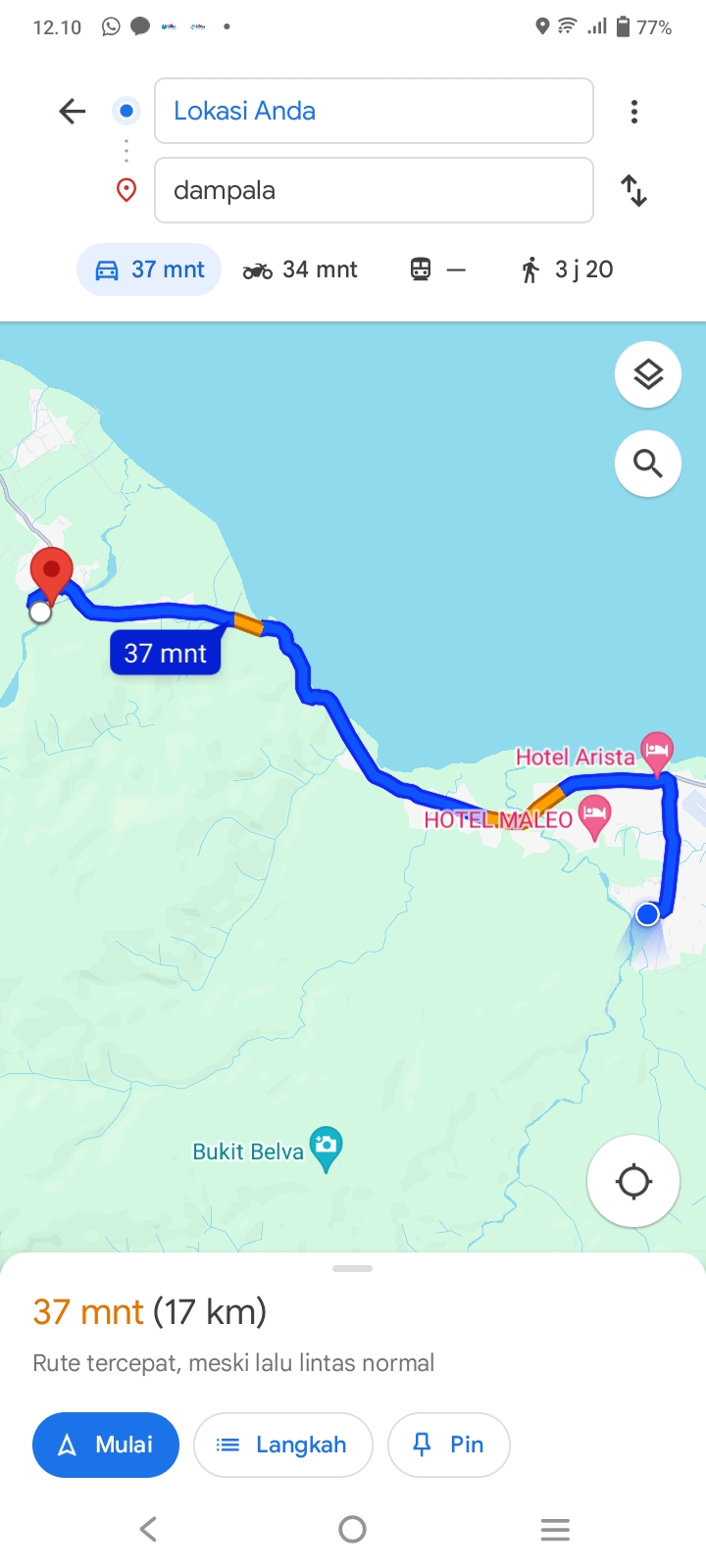
Task: Switch to motorcycle mode 34 mnt
Action: (x=300, y=269)
